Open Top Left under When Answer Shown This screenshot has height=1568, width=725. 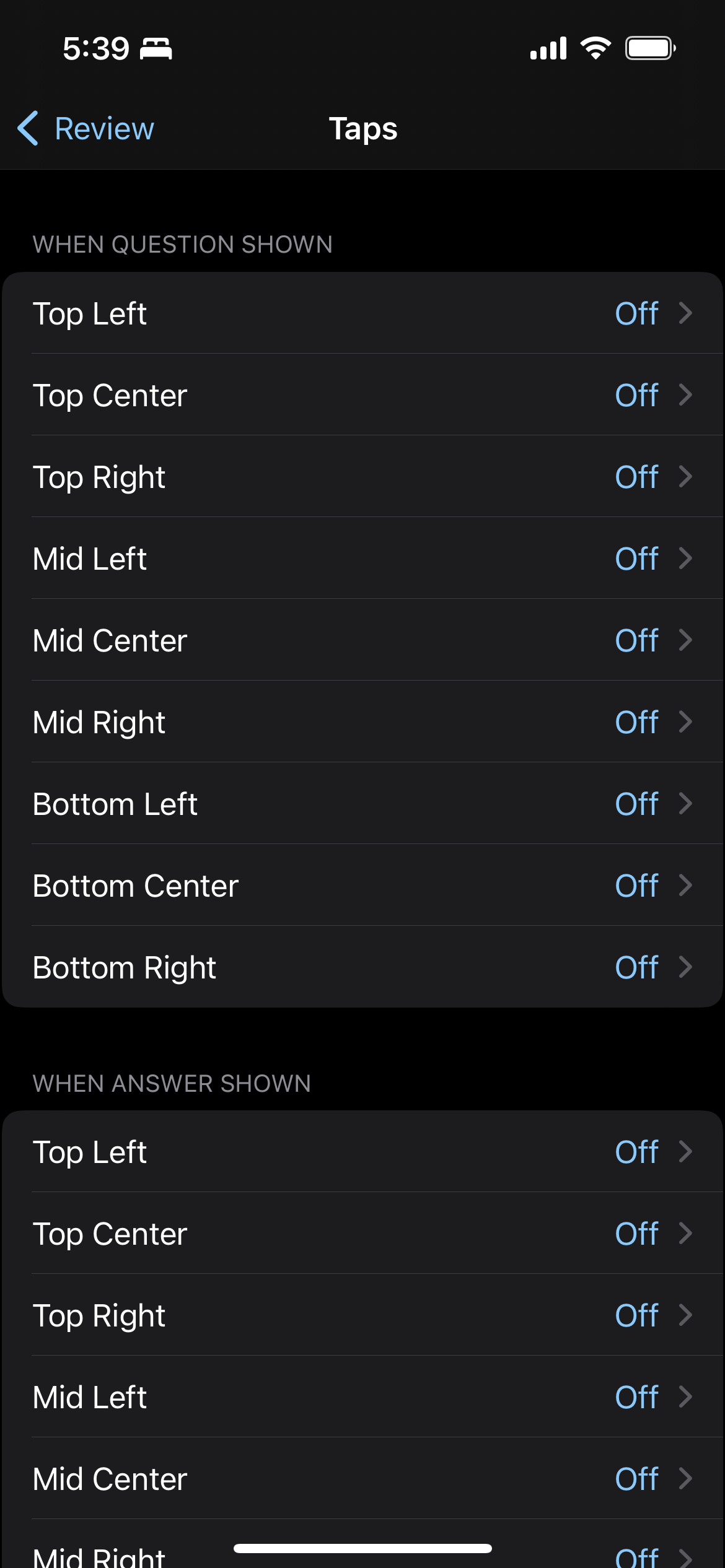pyautogui.click(x=362, y=1152)
